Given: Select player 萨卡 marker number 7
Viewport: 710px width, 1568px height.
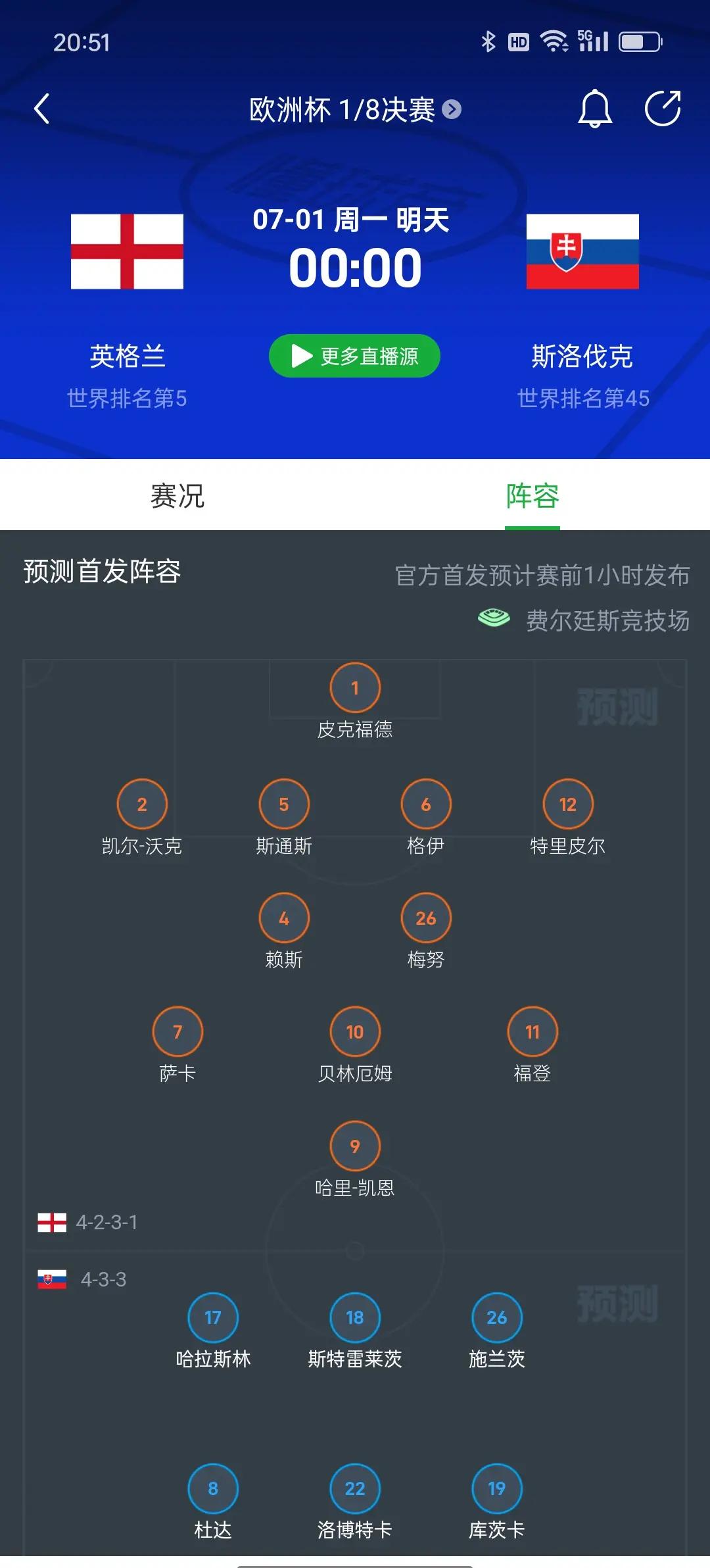Looking at the screenshot, I should pyautogui.click(x=177, y=1032).
